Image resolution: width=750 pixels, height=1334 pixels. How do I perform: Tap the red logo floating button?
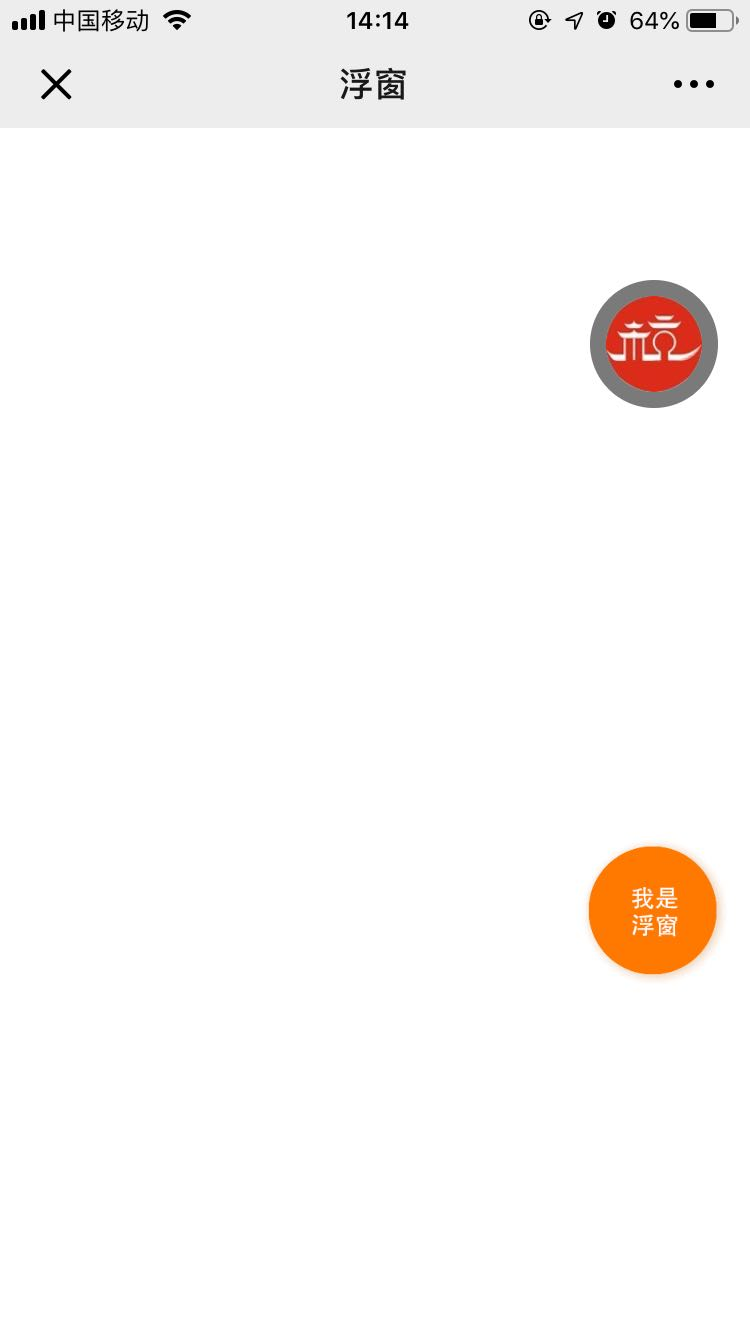(654, 344)
